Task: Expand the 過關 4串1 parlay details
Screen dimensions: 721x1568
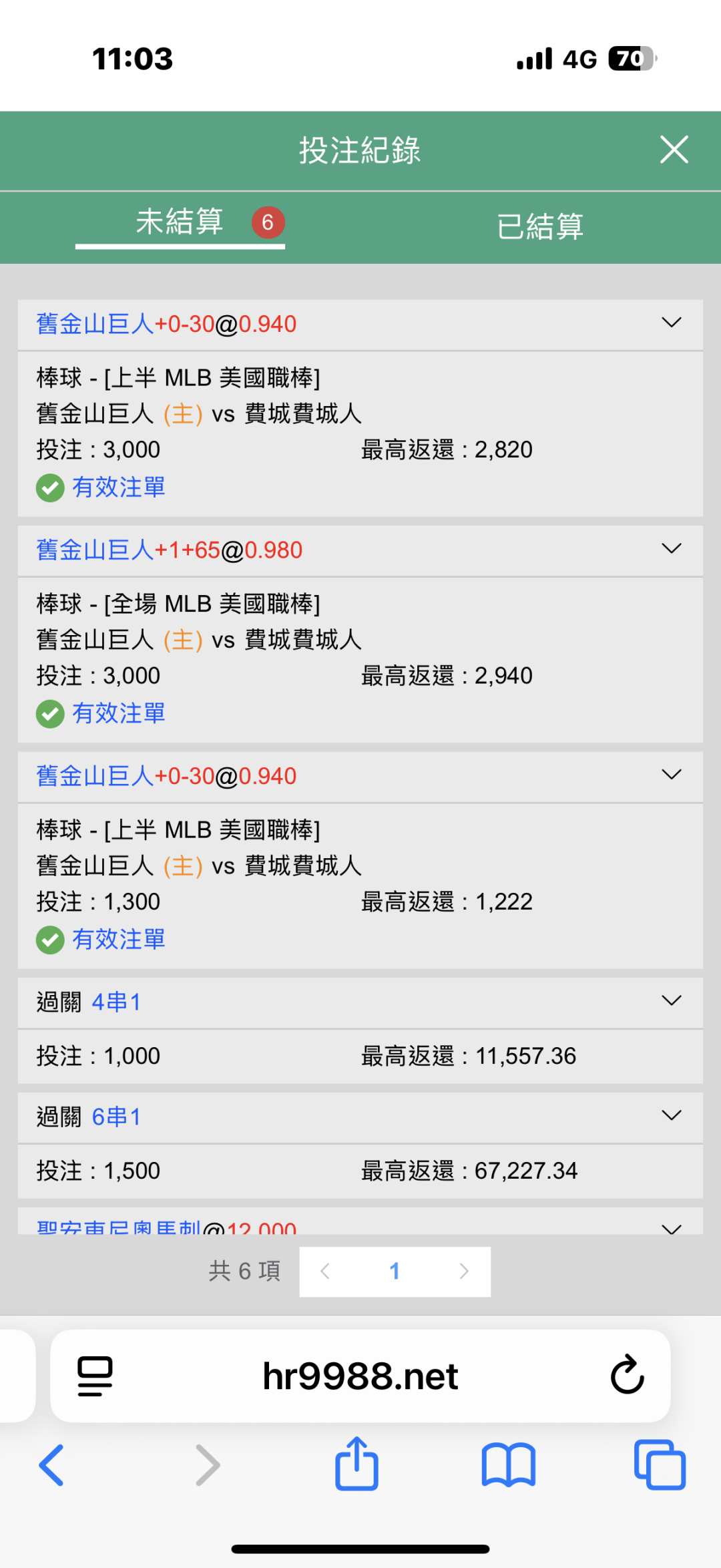Action: point(671,1001)
